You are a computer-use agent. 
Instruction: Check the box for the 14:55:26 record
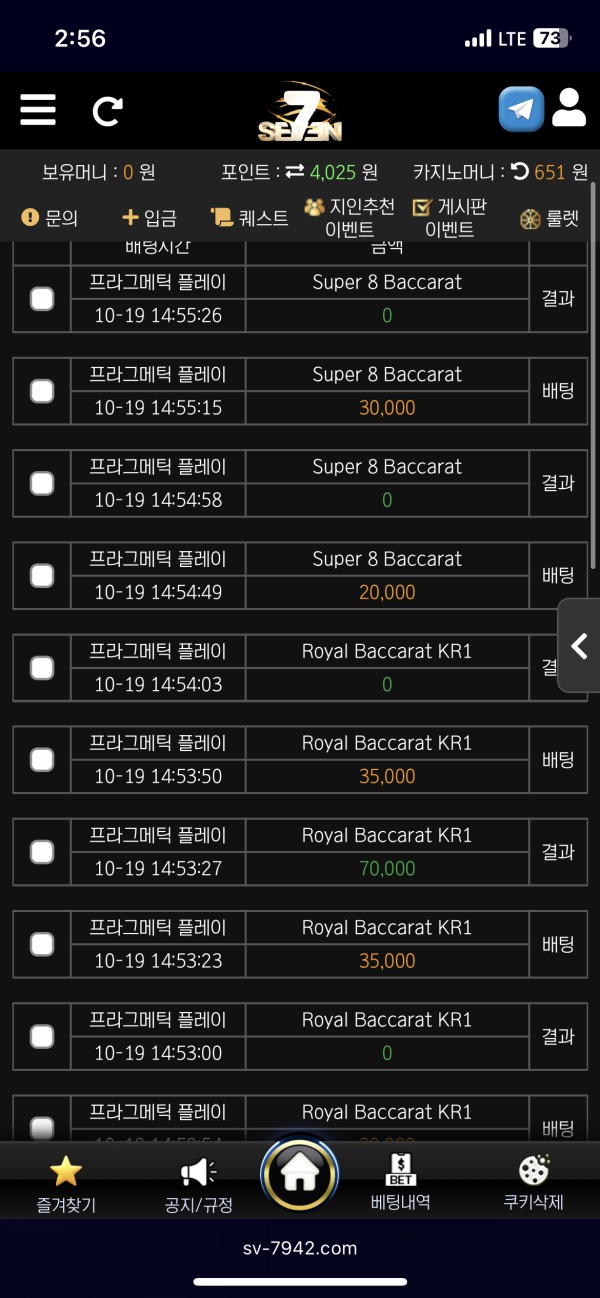(x=42, y=299)
